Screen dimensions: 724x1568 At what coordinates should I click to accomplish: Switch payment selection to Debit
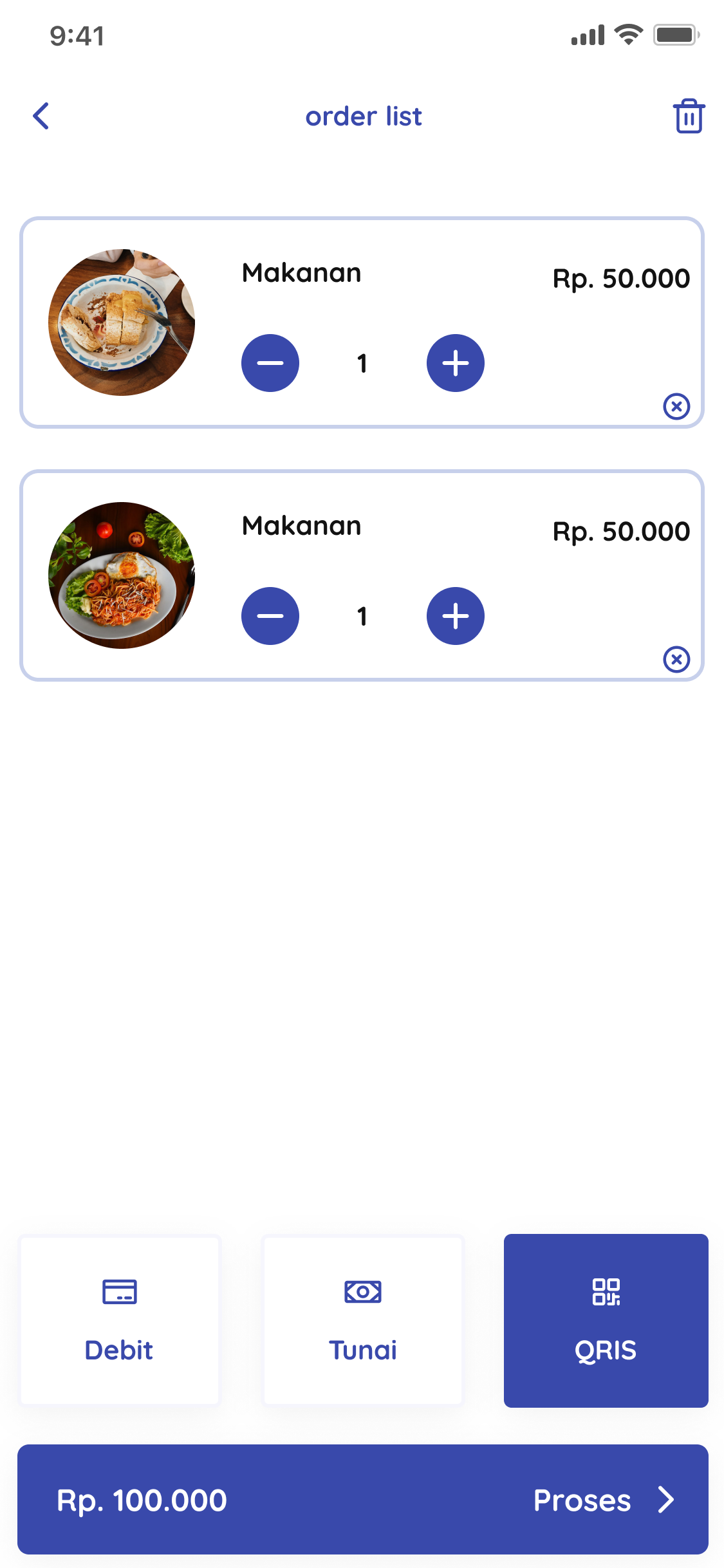[x=120, y=1318]
